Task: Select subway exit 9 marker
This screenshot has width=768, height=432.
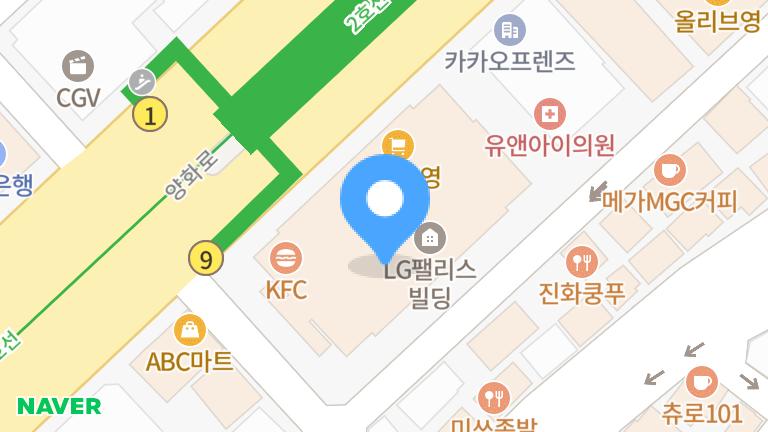Action: [x=205, y=260]
